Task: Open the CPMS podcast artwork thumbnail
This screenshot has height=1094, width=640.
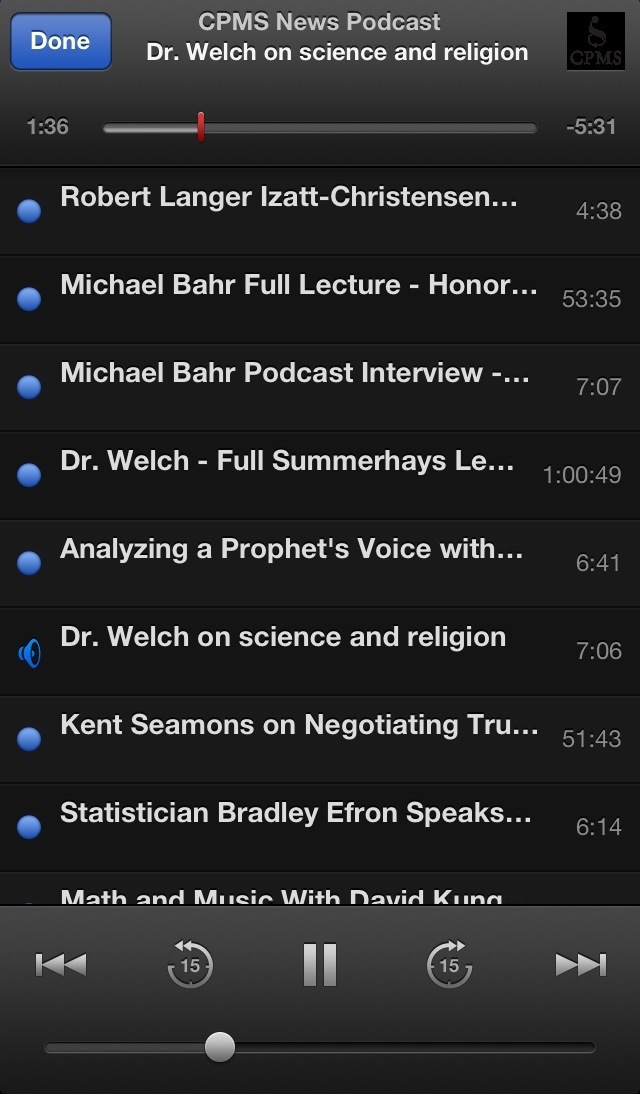Action: (x=595, y=40)
